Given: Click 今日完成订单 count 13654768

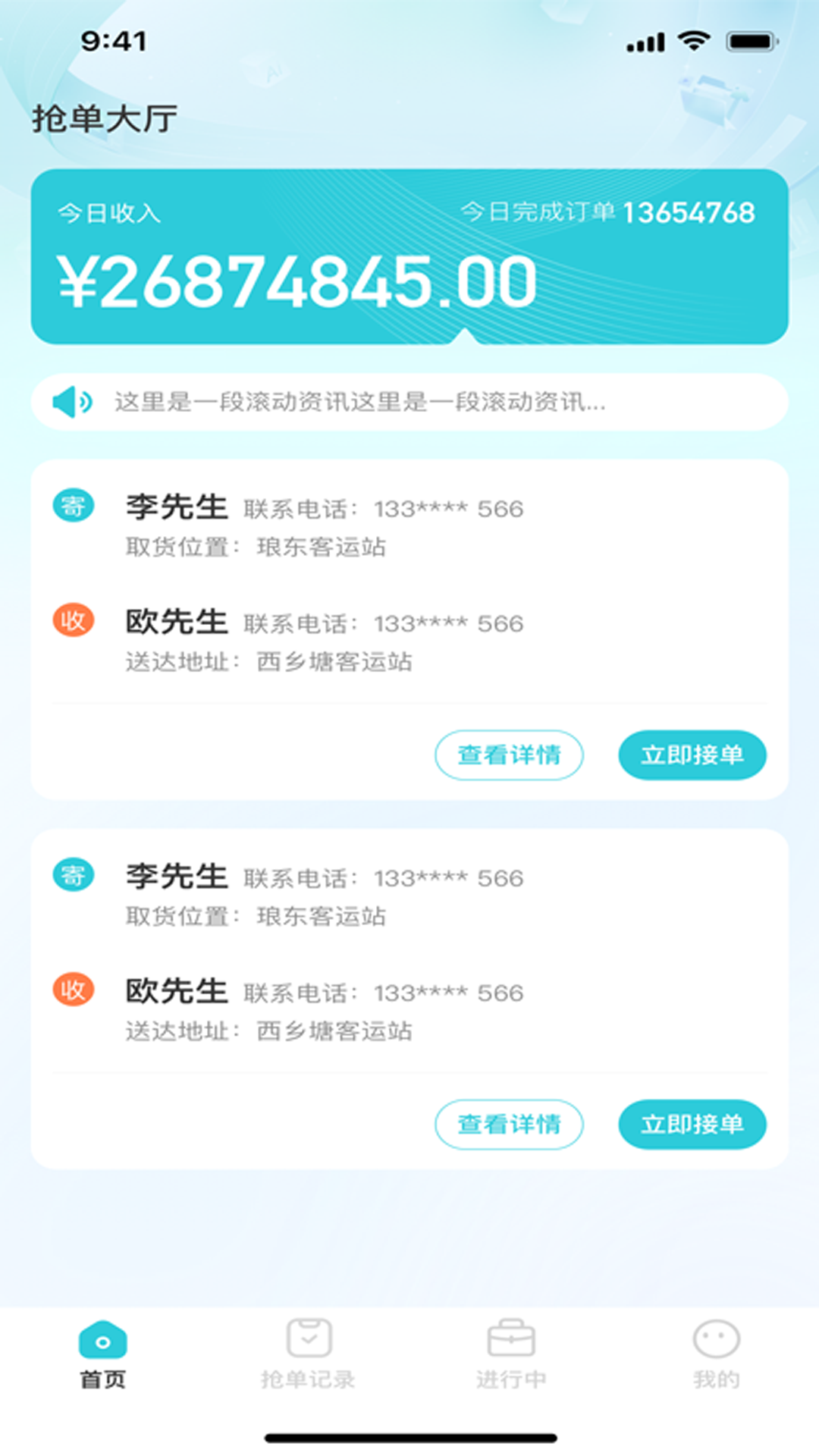Looking at the screenshot, I should tap(607, 213).
